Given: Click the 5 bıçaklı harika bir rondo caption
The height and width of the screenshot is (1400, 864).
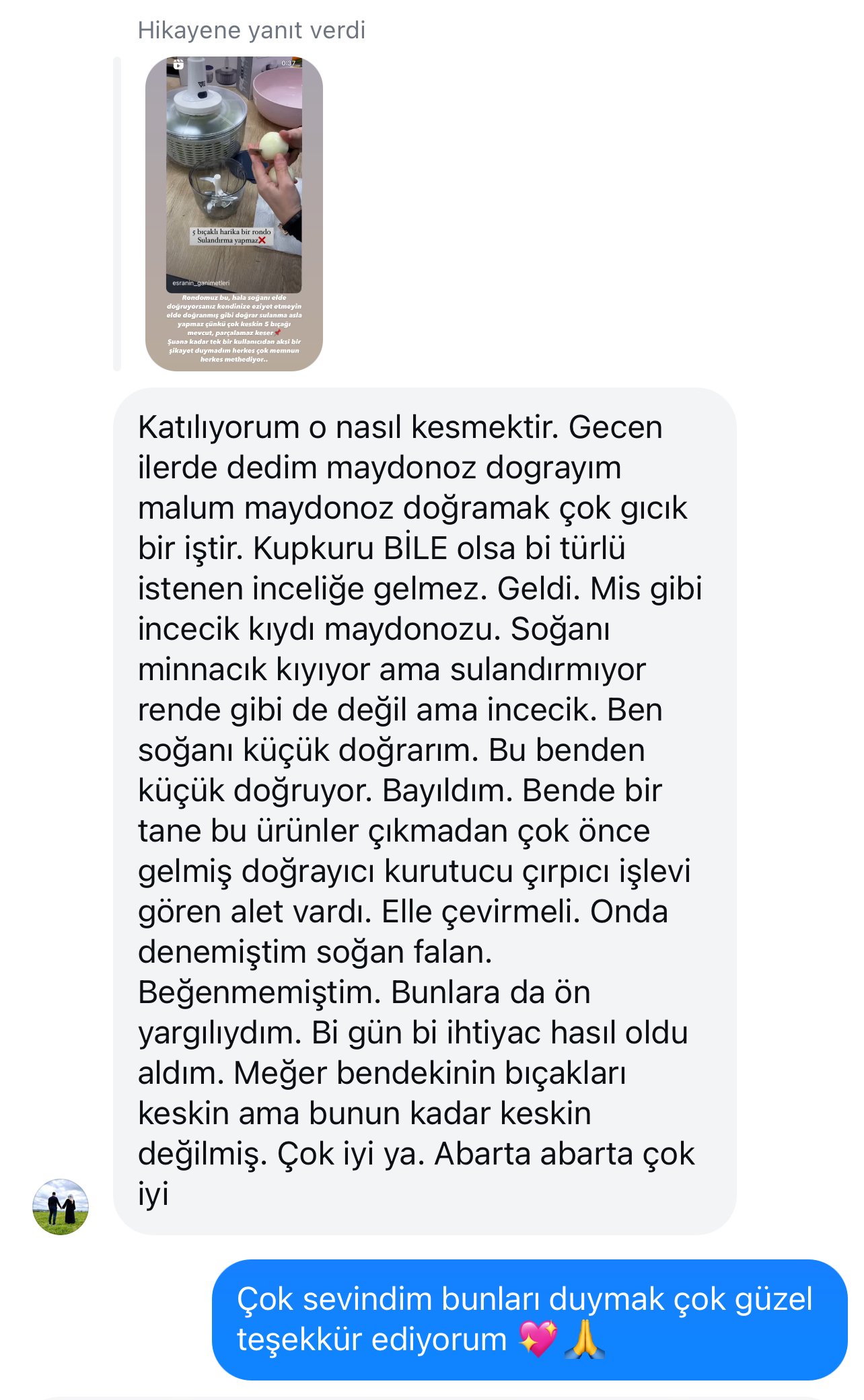Looking at the screenshot, I should click(231, 231).
